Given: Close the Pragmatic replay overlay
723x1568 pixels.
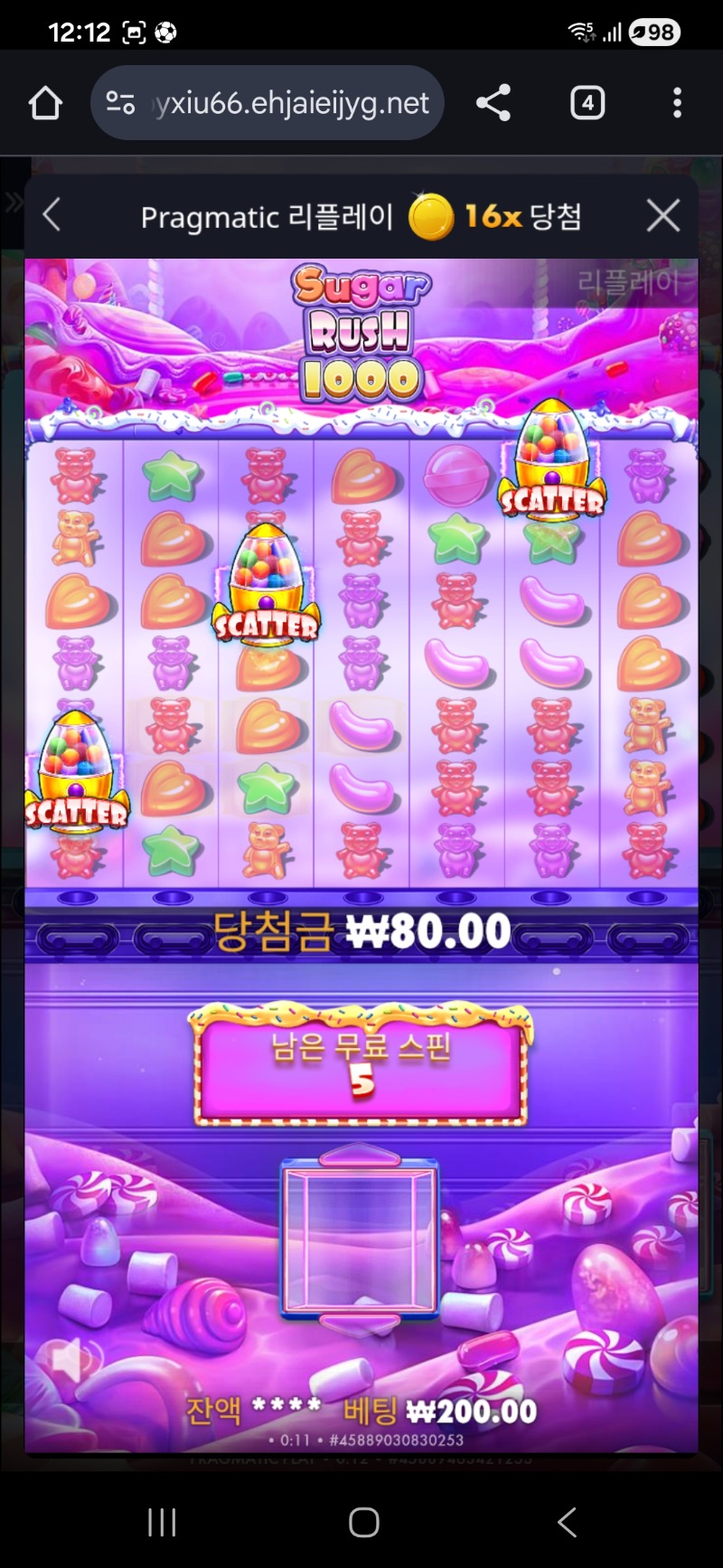Looking at the screenshot, I should point(662,216).
